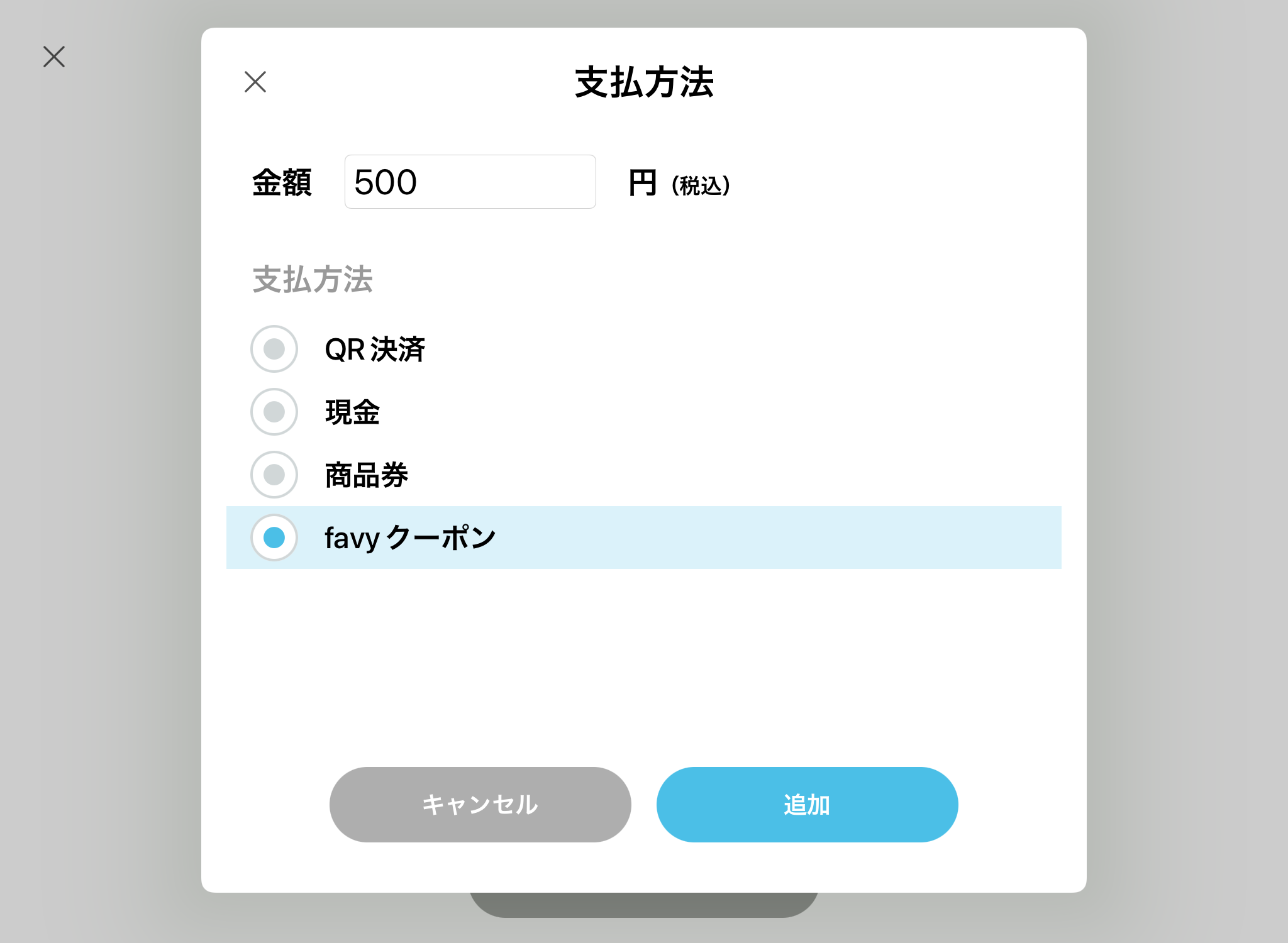Viewport: 1288px width, 943px height.
Task: Tap the キャンセル button
Action: 480,804
